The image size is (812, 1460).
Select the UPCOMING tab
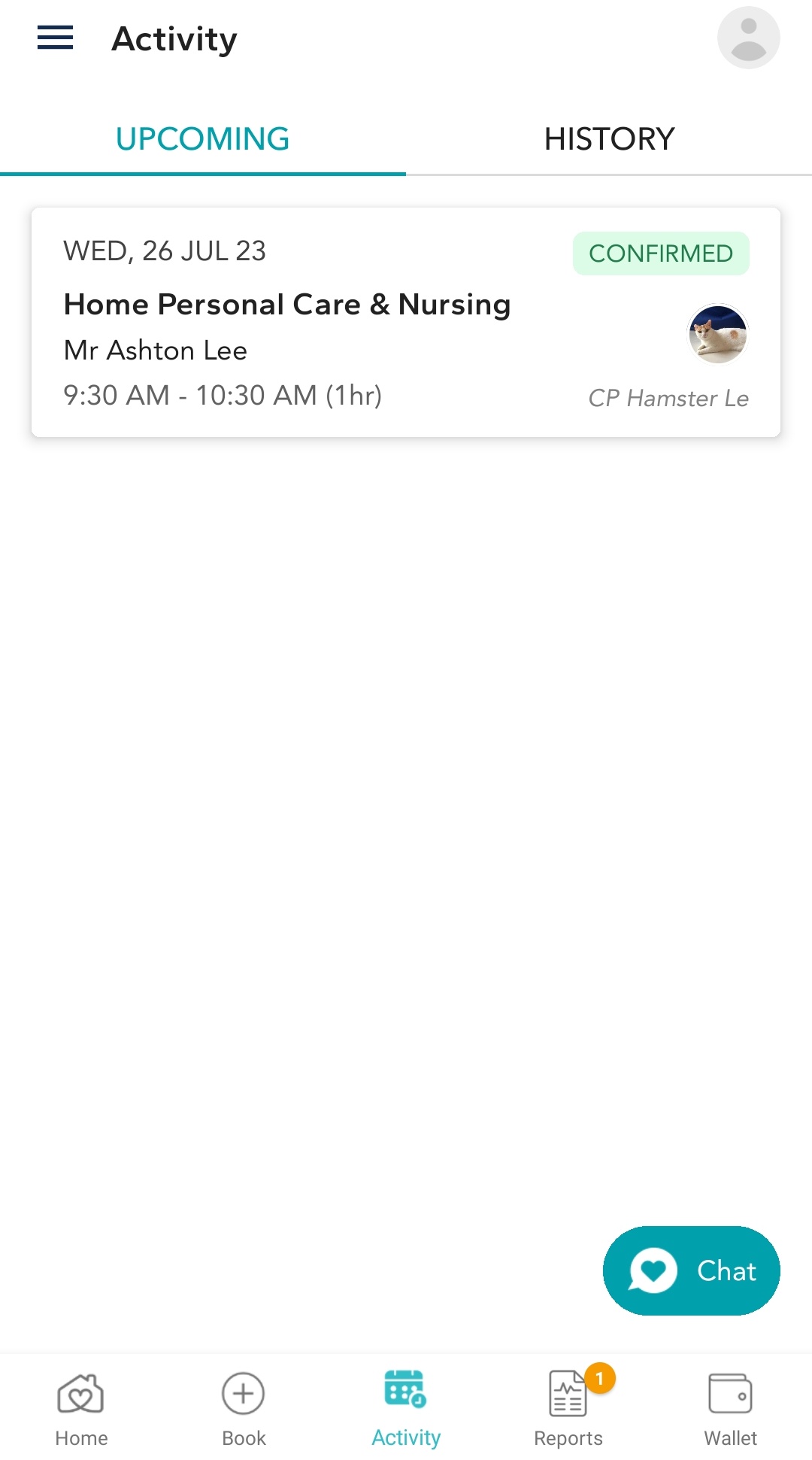pos(202,138)
